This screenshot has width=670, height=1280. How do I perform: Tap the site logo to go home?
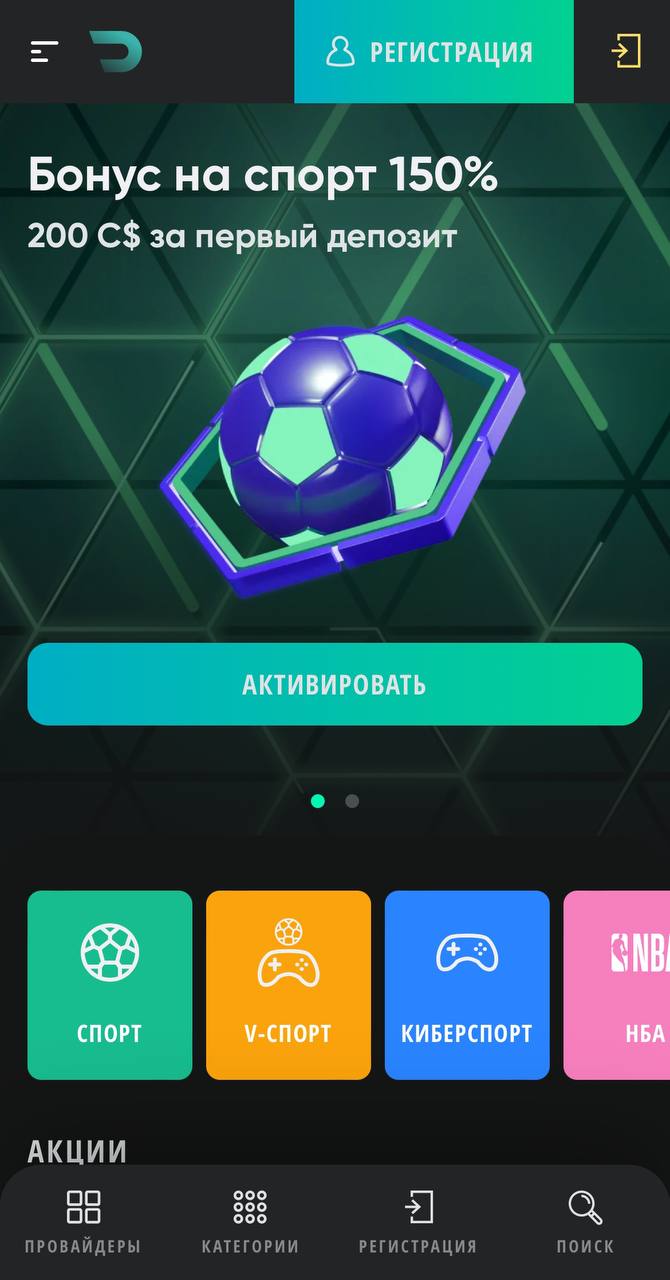(x=116, y=52)
